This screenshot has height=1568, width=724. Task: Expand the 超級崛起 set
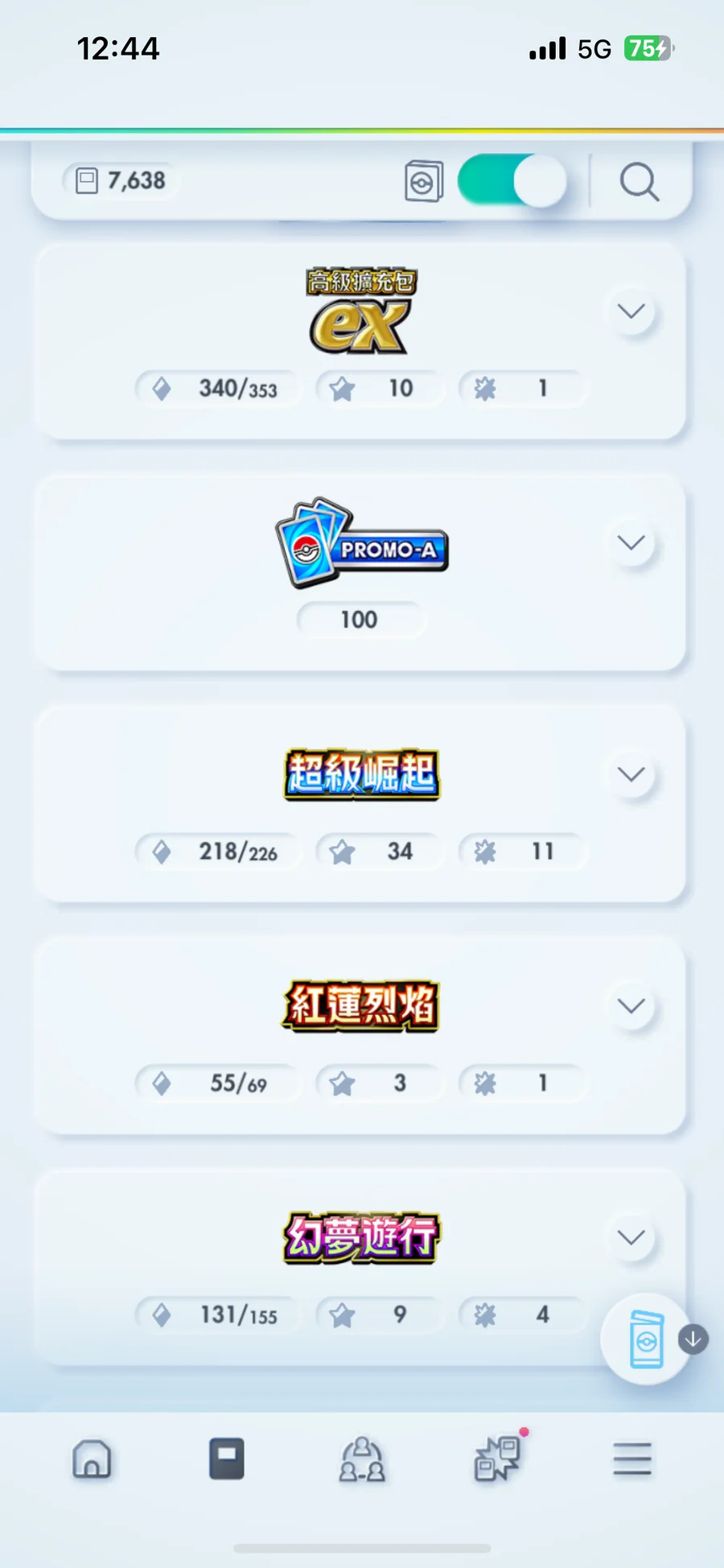631,774
